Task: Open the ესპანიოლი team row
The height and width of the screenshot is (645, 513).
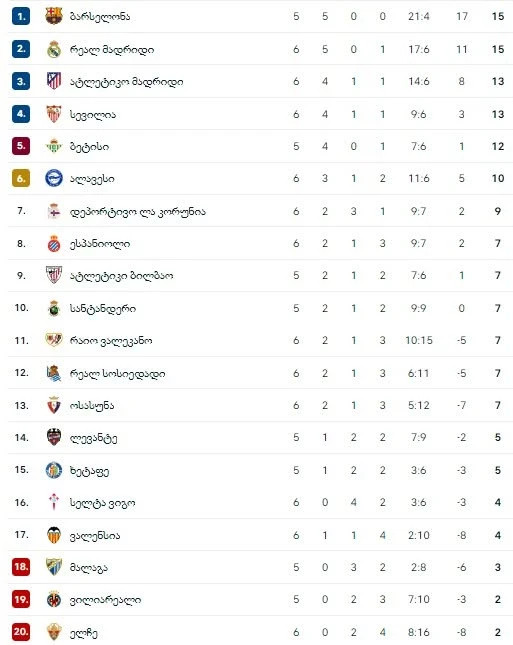Action: (260, 244)
